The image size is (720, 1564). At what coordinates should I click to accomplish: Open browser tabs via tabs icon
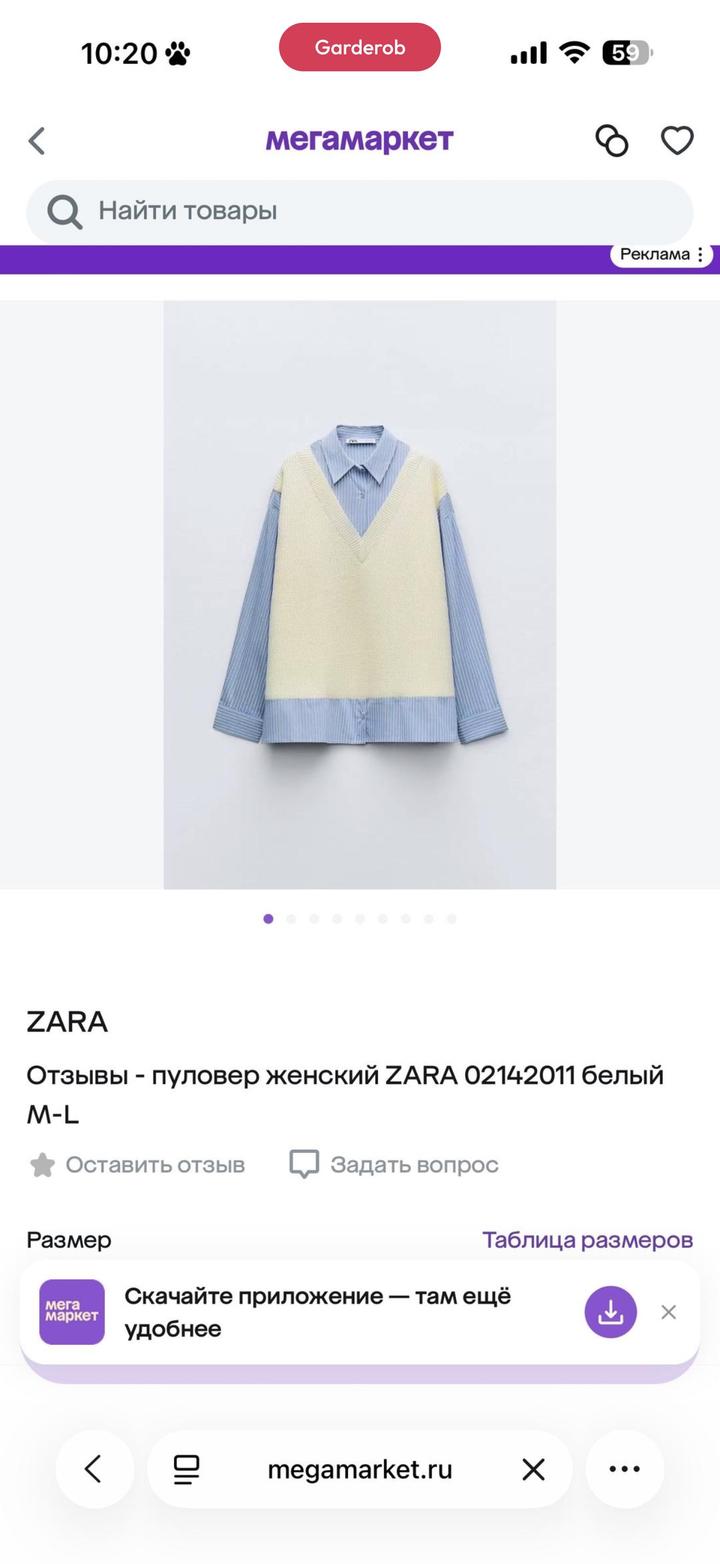click(186, 1469)
